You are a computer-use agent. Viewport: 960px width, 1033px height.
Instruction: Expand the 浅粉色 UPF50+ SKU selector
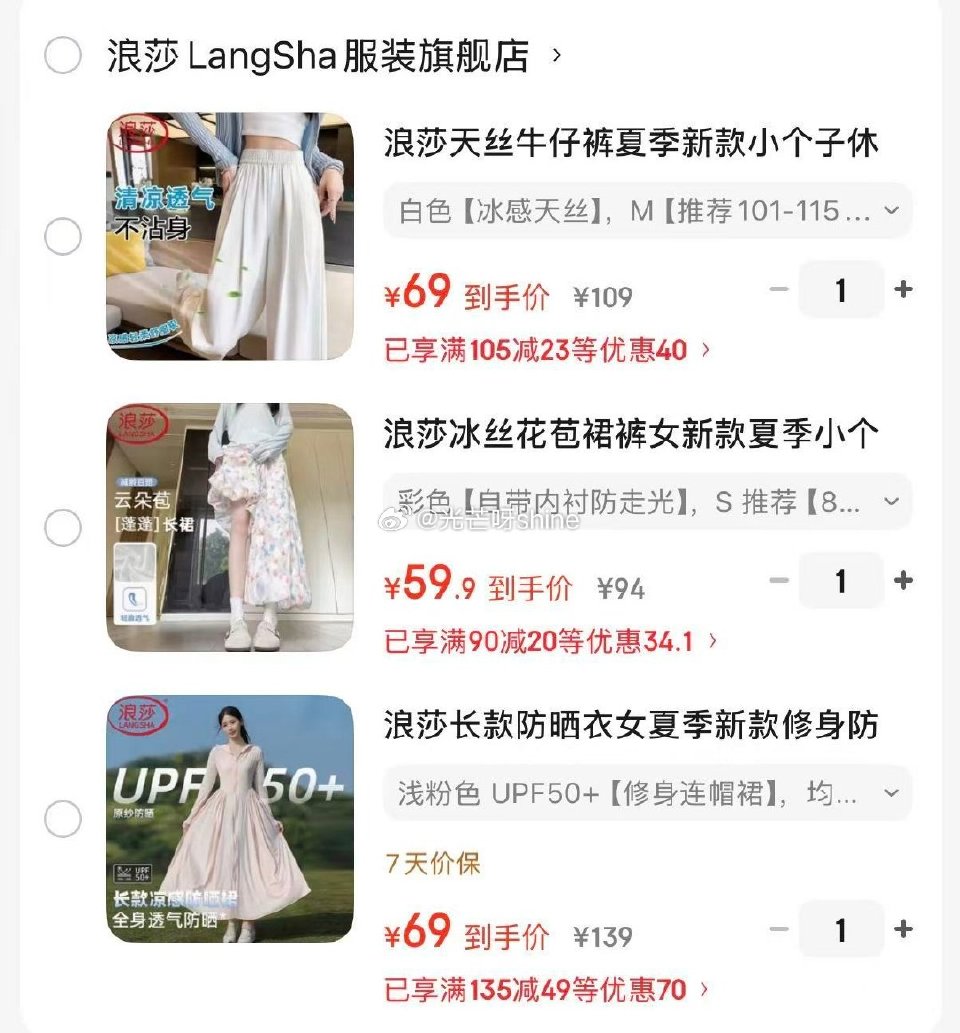pos(644,793)
